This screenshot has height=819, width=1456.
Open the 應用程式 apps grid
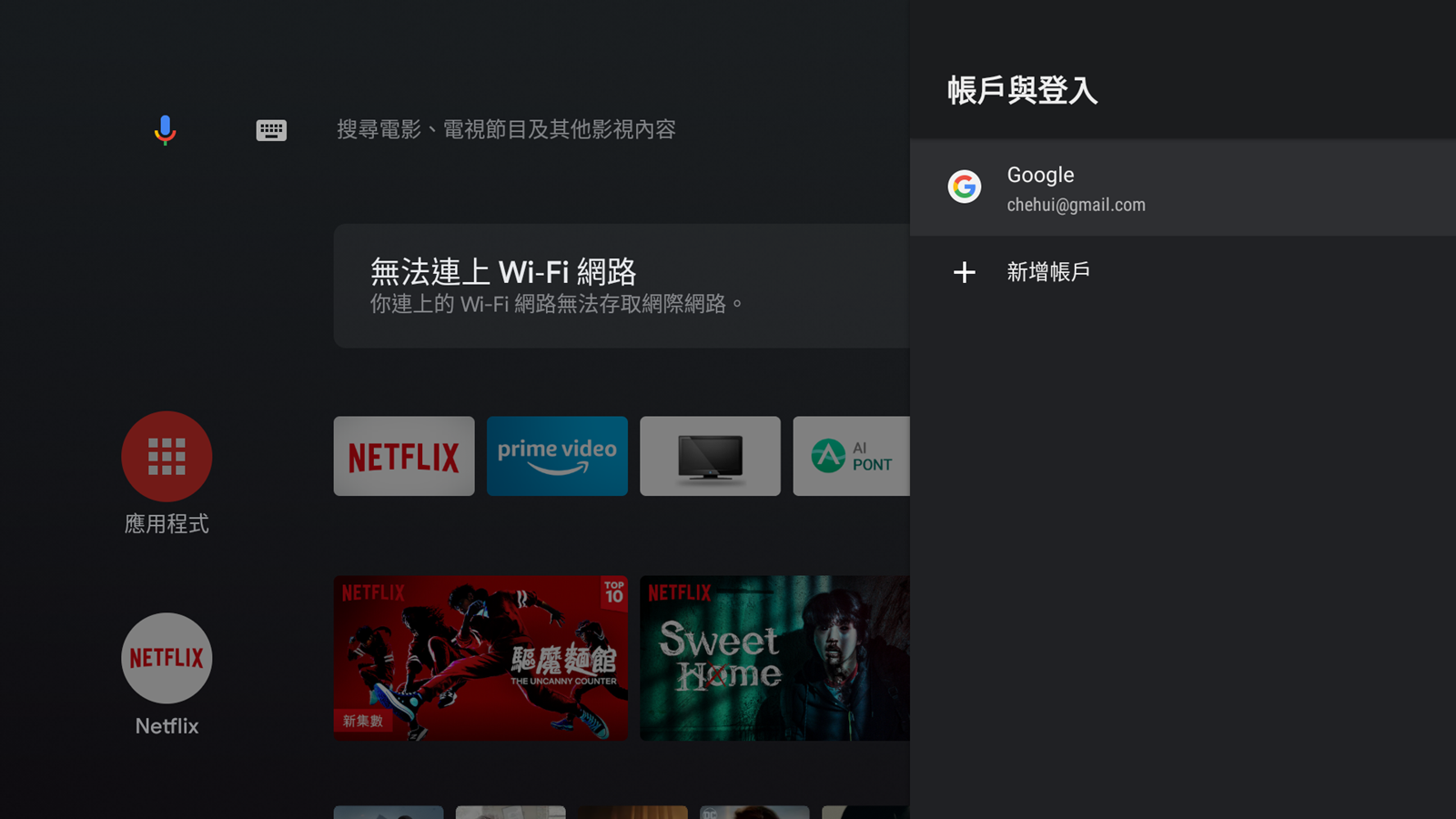(167, 457)
